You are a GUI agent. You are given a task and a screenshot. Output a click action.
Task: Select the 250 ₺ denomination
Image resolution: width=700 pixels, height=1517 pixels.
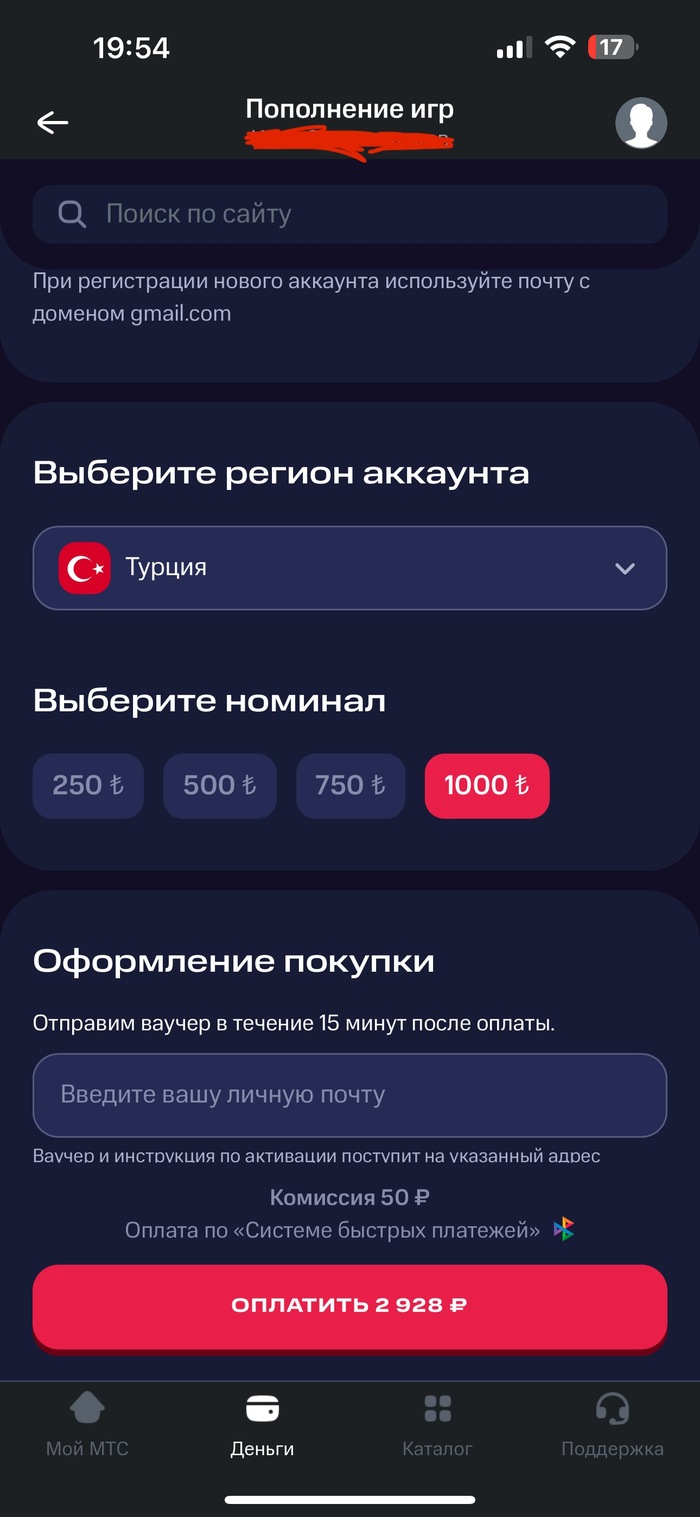pyautogui.click(x=88, y=786)
